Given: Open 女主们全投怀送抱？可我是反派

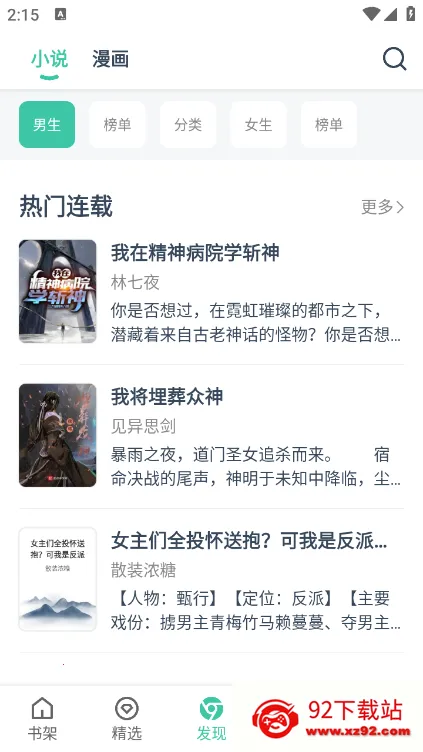Looking at the screenshot, I should pos(212,579).
